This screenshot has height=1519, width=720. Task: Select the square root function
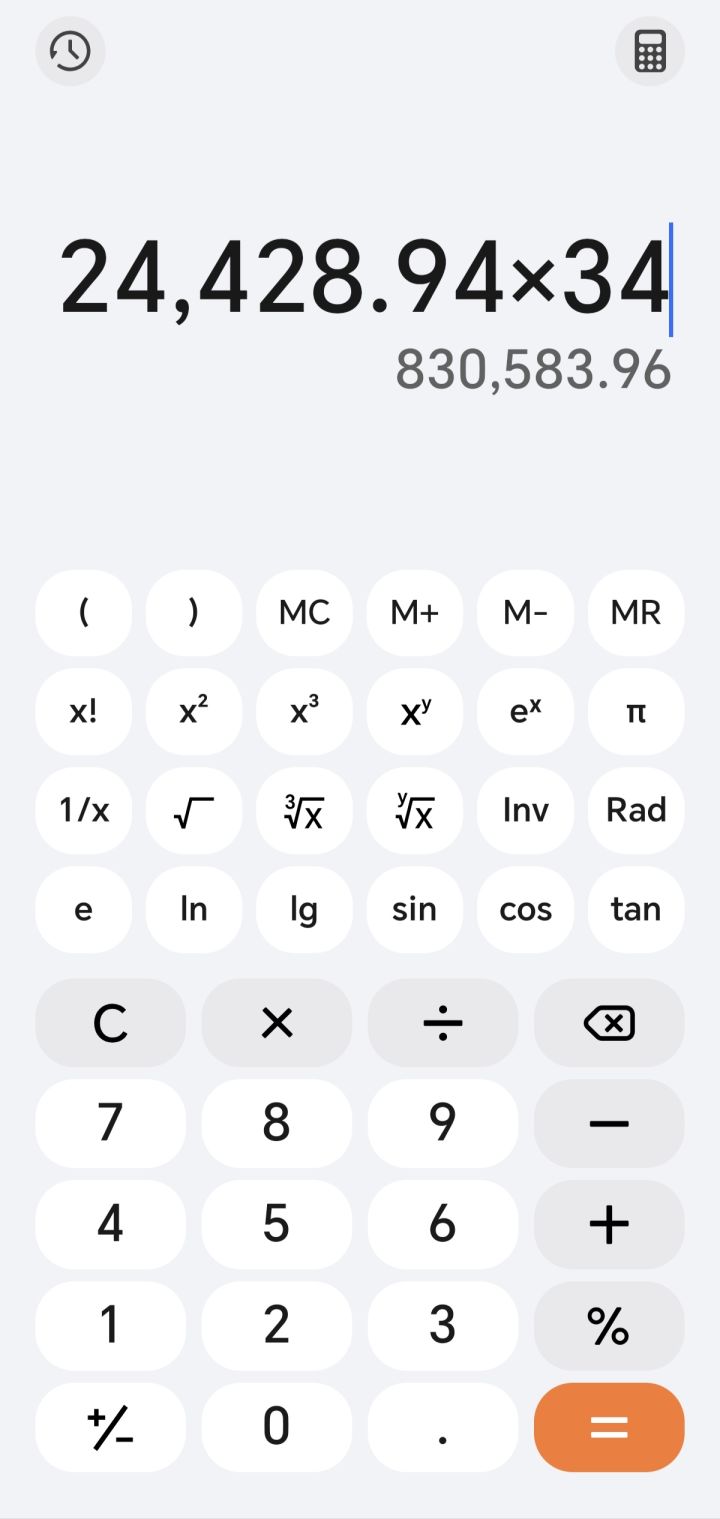click(x=194, y=810)
